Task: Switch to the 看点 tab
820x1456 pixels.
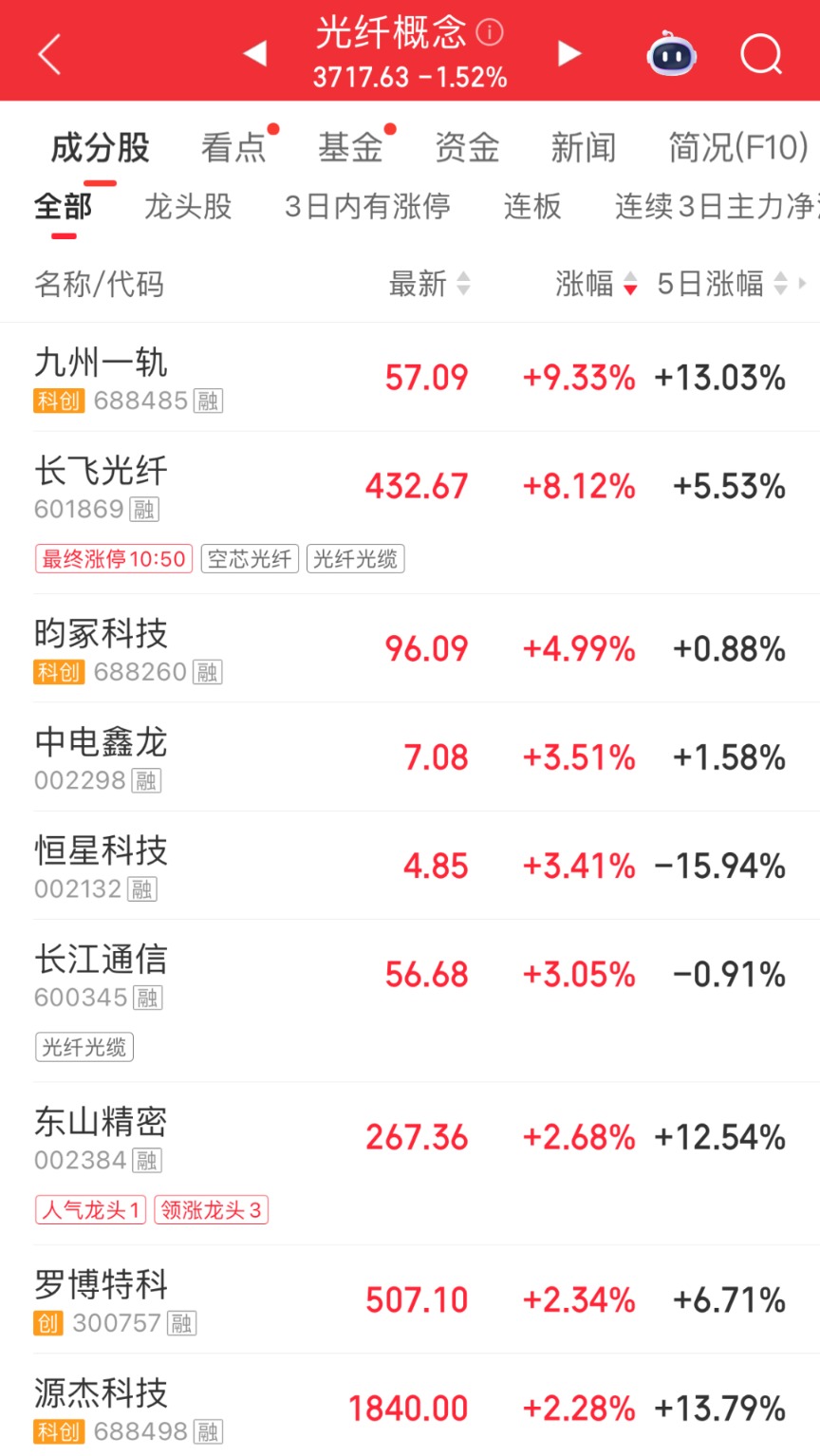Action: coord(233,148)
